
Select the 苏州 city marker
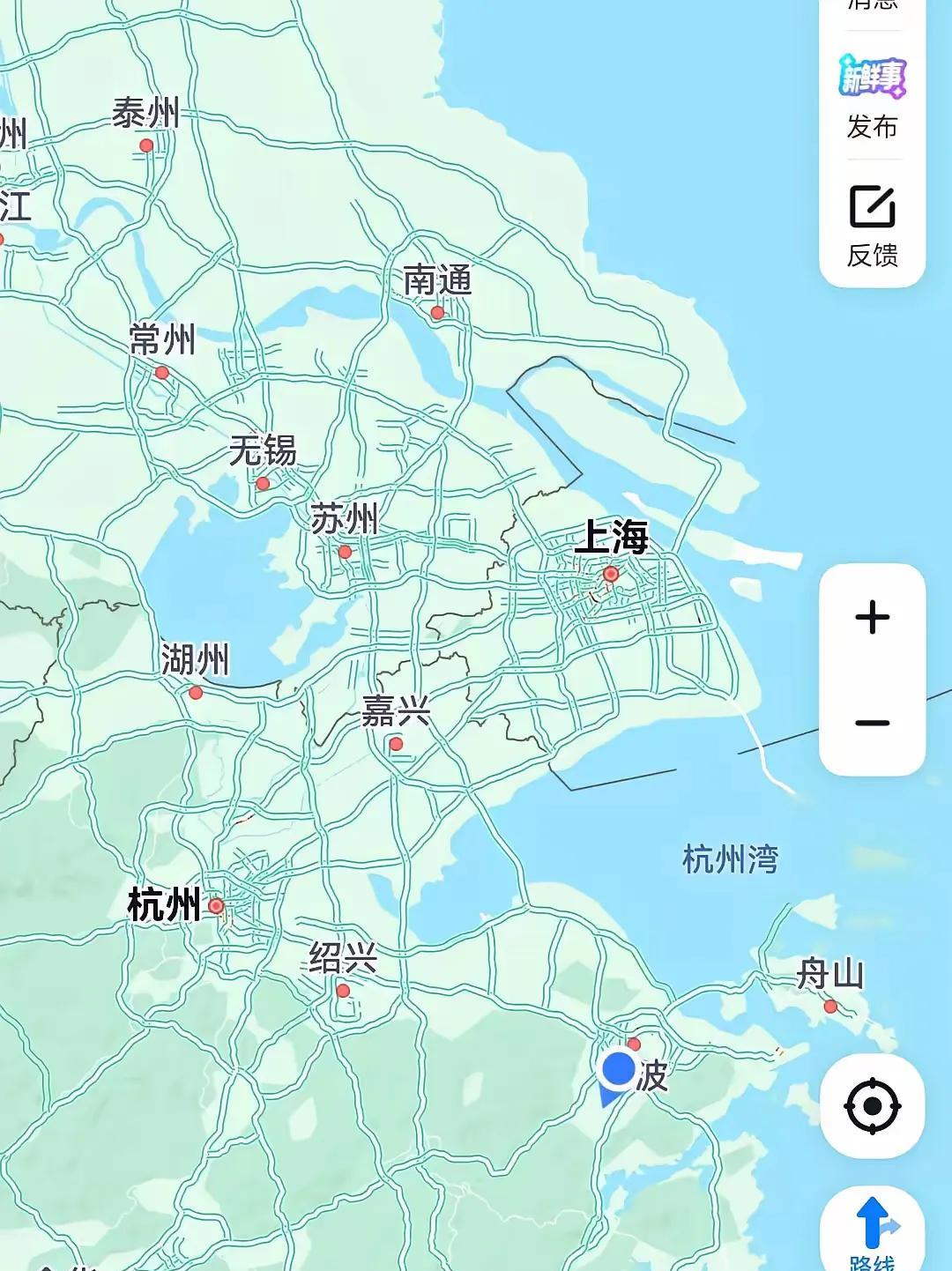[345, 552]
